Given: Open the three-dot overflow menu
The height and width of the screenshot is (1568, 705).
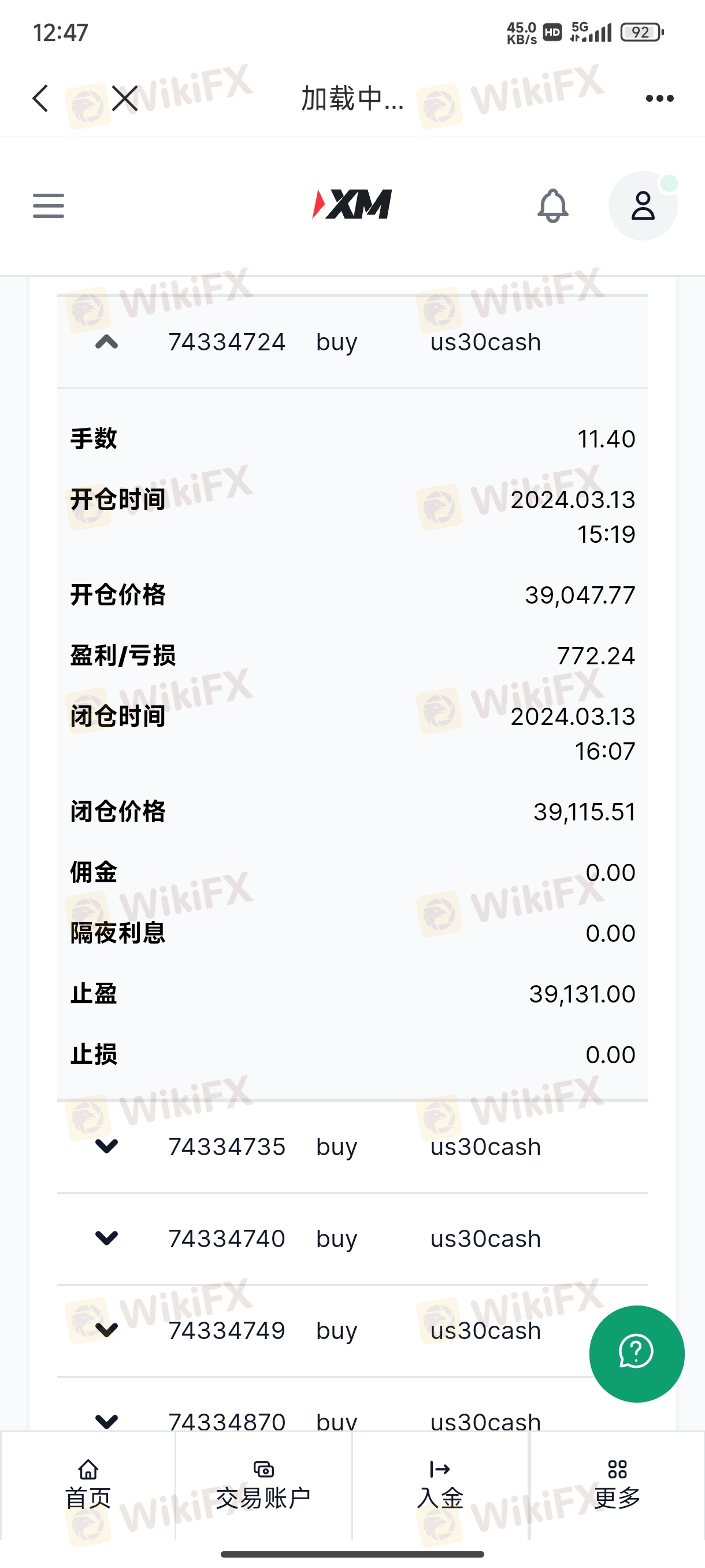Looking at the screenshot, I should [x=659, y=98].
